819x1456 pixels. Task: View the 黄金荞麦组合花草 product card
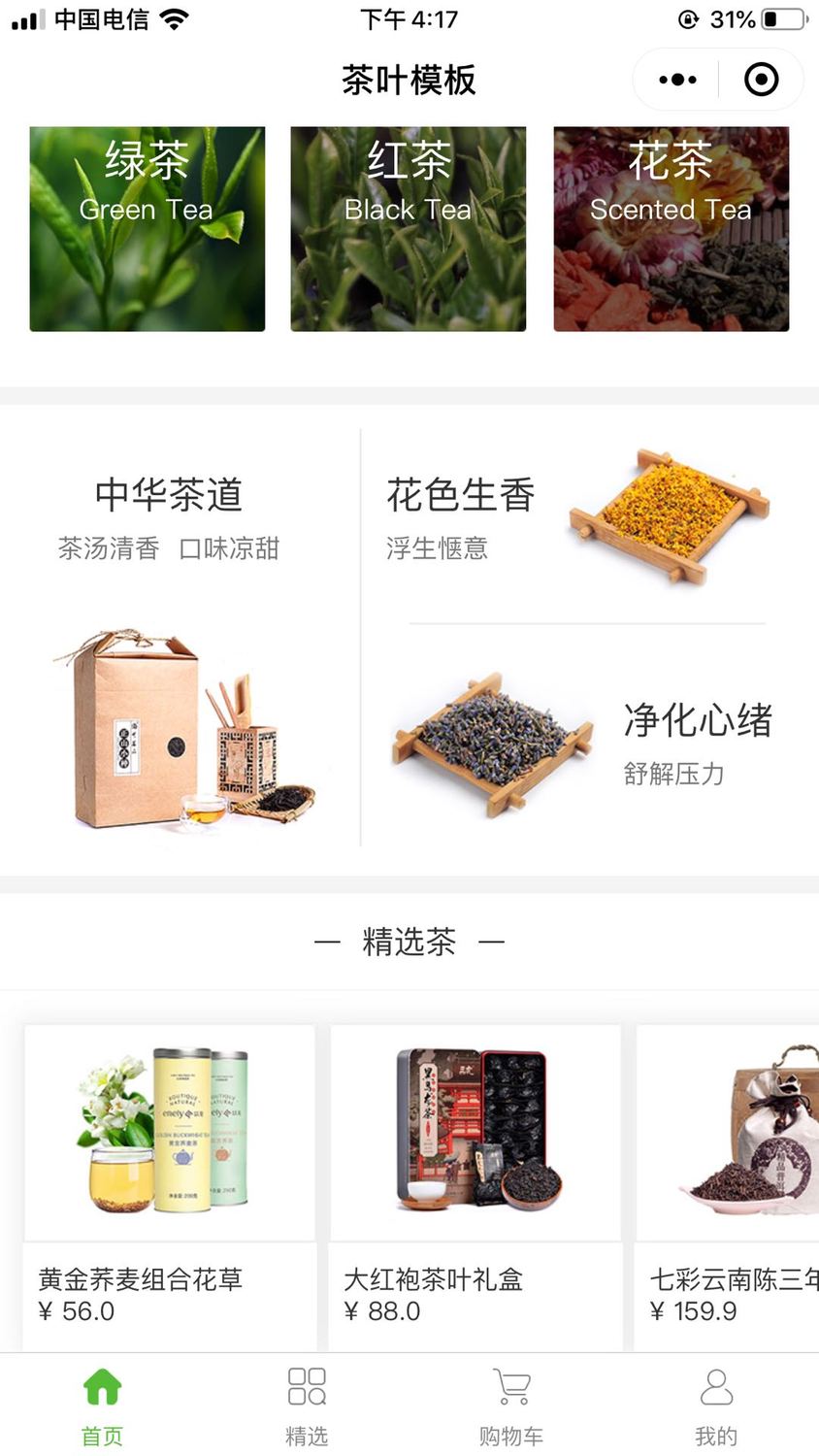point(170,1165)
